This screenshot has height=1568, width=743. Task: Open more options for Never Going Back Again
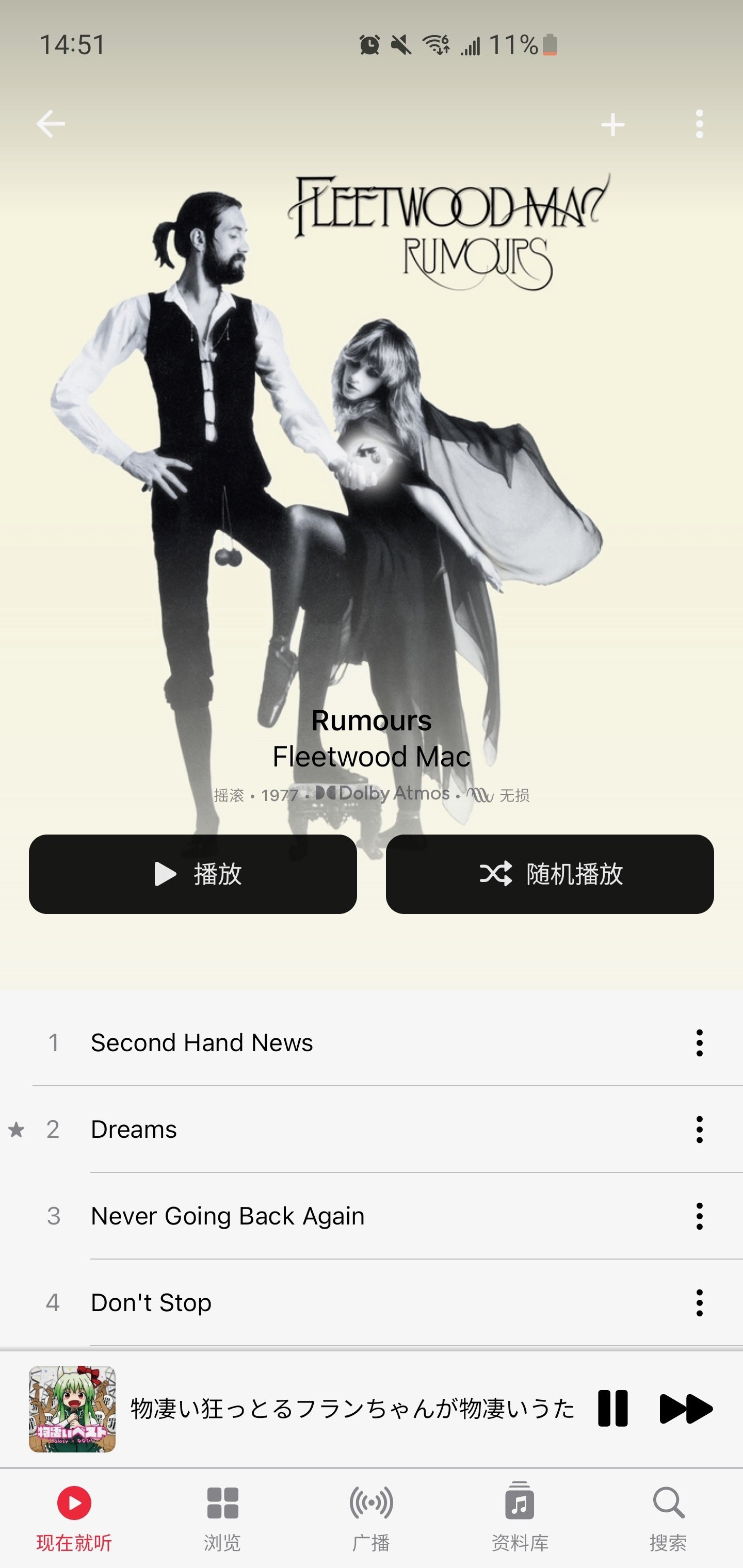[699, 1216]
